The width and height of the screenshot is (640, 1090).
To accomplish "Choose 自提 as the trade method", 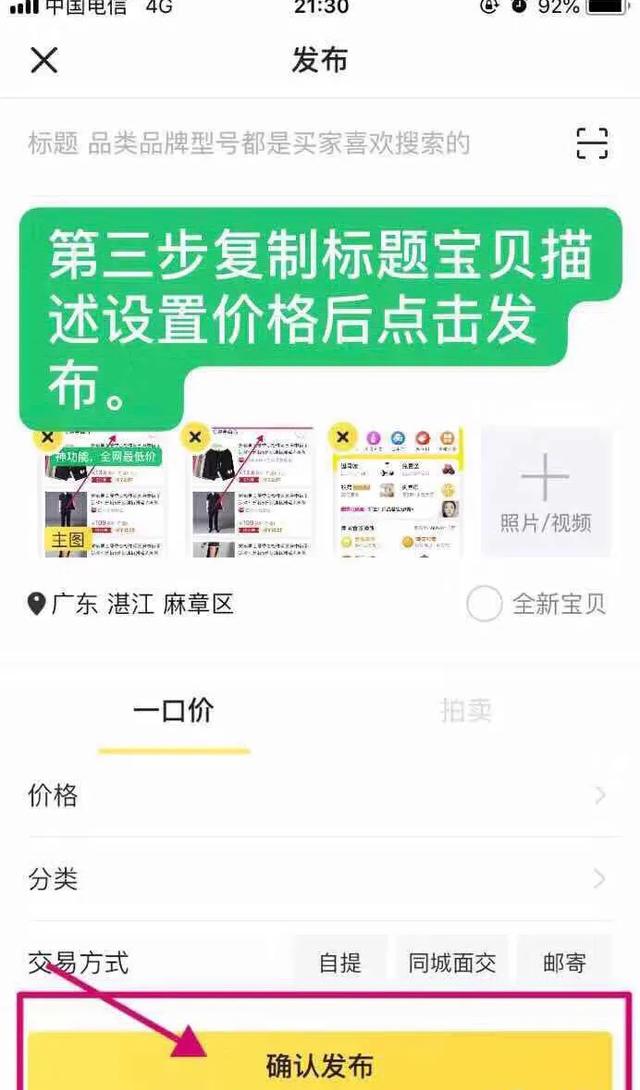I will click(339, 963).
